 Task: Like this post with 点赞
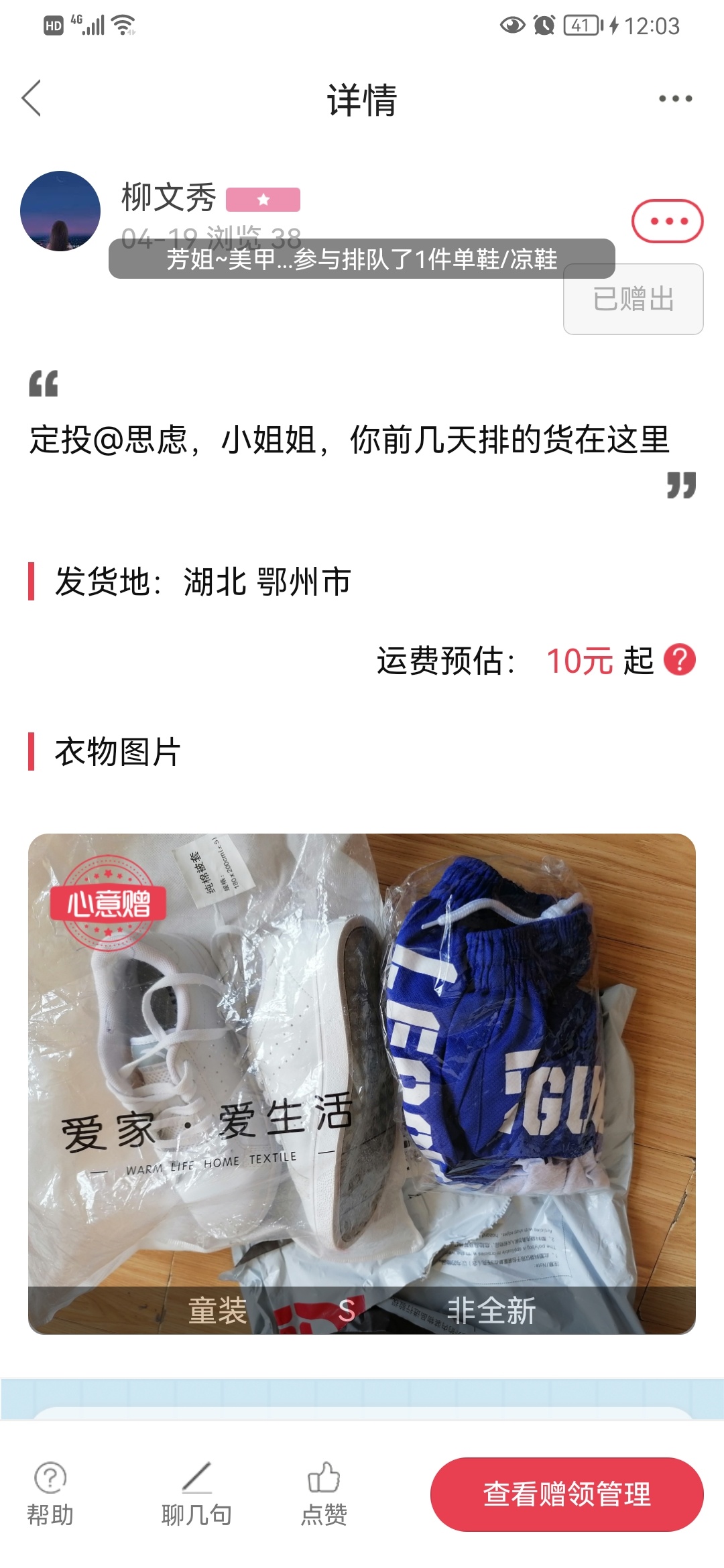[x=324, y=1494]
